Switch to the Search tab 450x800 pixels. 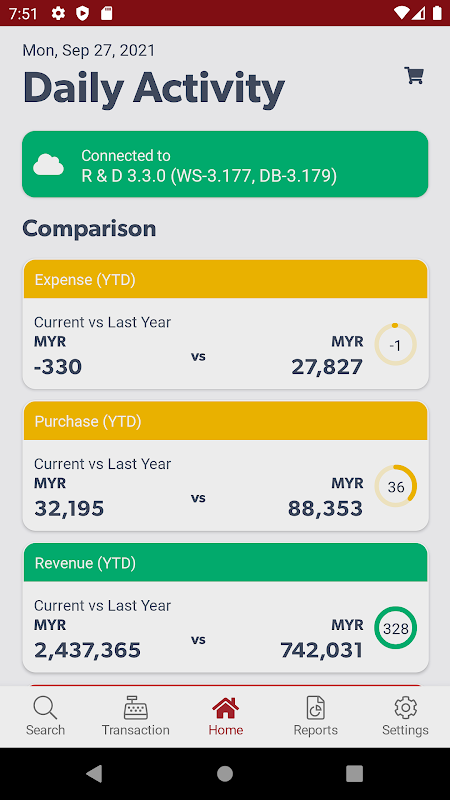click(45, 716)
